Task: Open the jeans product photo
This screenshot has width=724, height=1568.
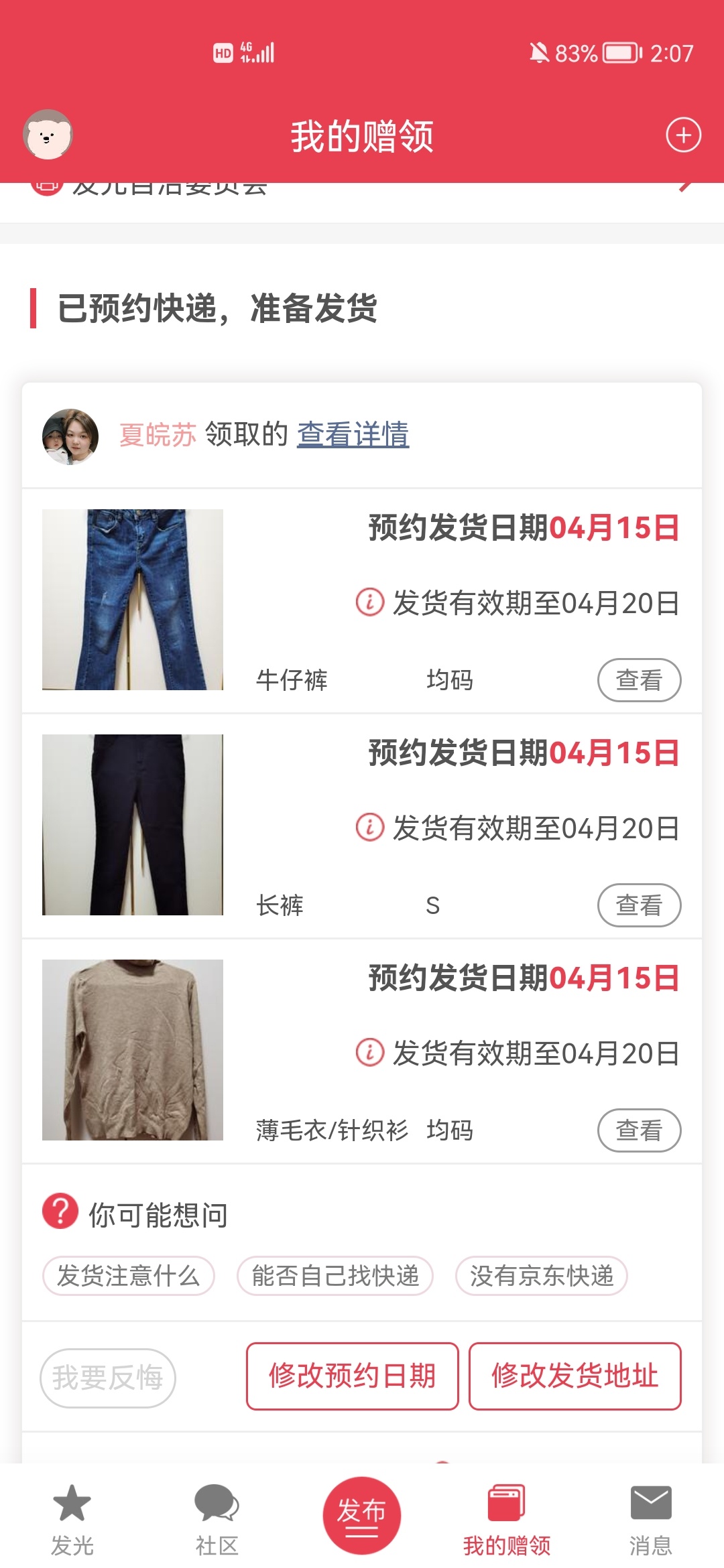Action: pos(133,600)
